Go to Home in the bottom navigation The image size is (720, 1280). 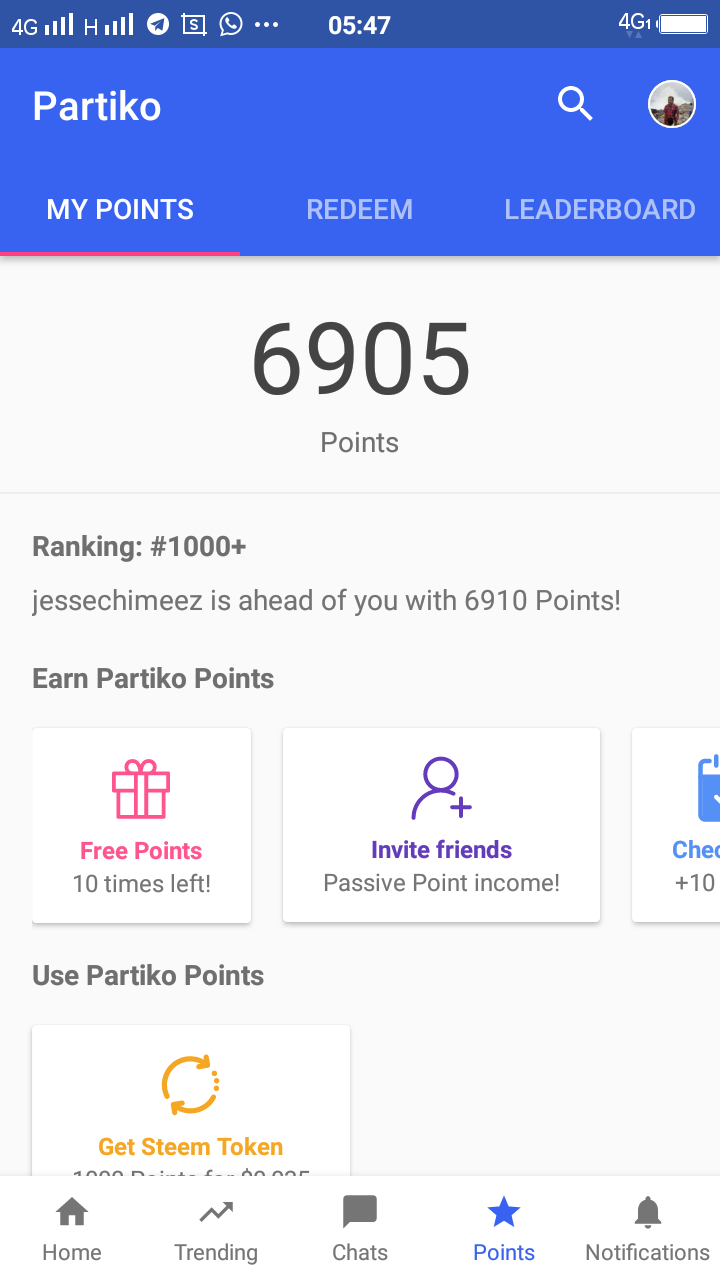tap(72, 1230)
